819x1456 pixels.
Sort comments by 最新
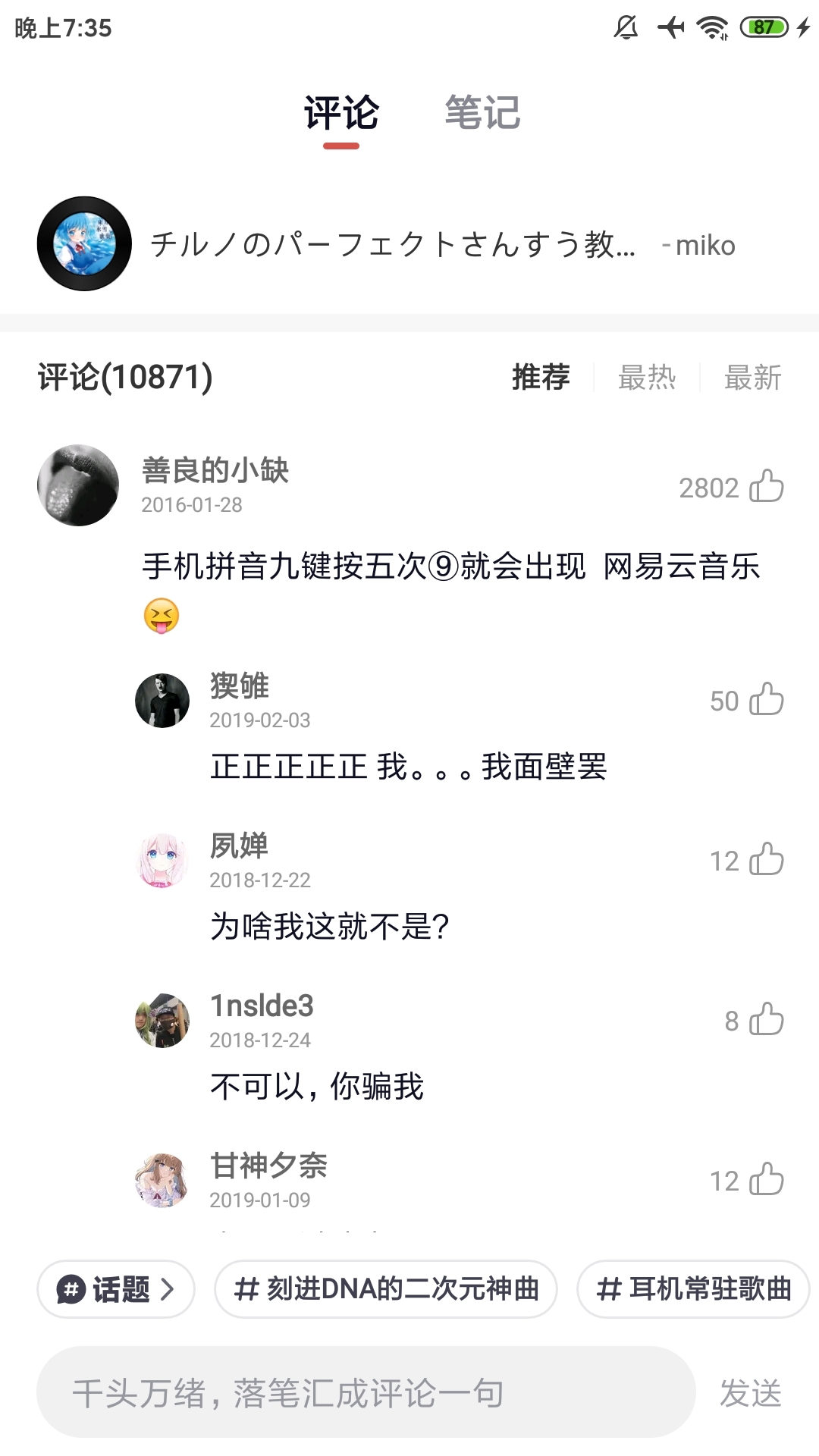click(x=752, y=377)
